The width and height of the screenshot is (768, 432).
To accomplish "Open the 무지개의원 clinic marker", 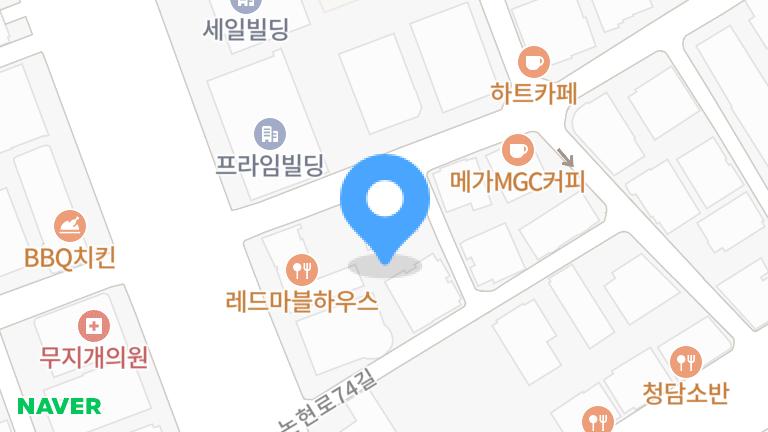I will (x=93, y=326).
